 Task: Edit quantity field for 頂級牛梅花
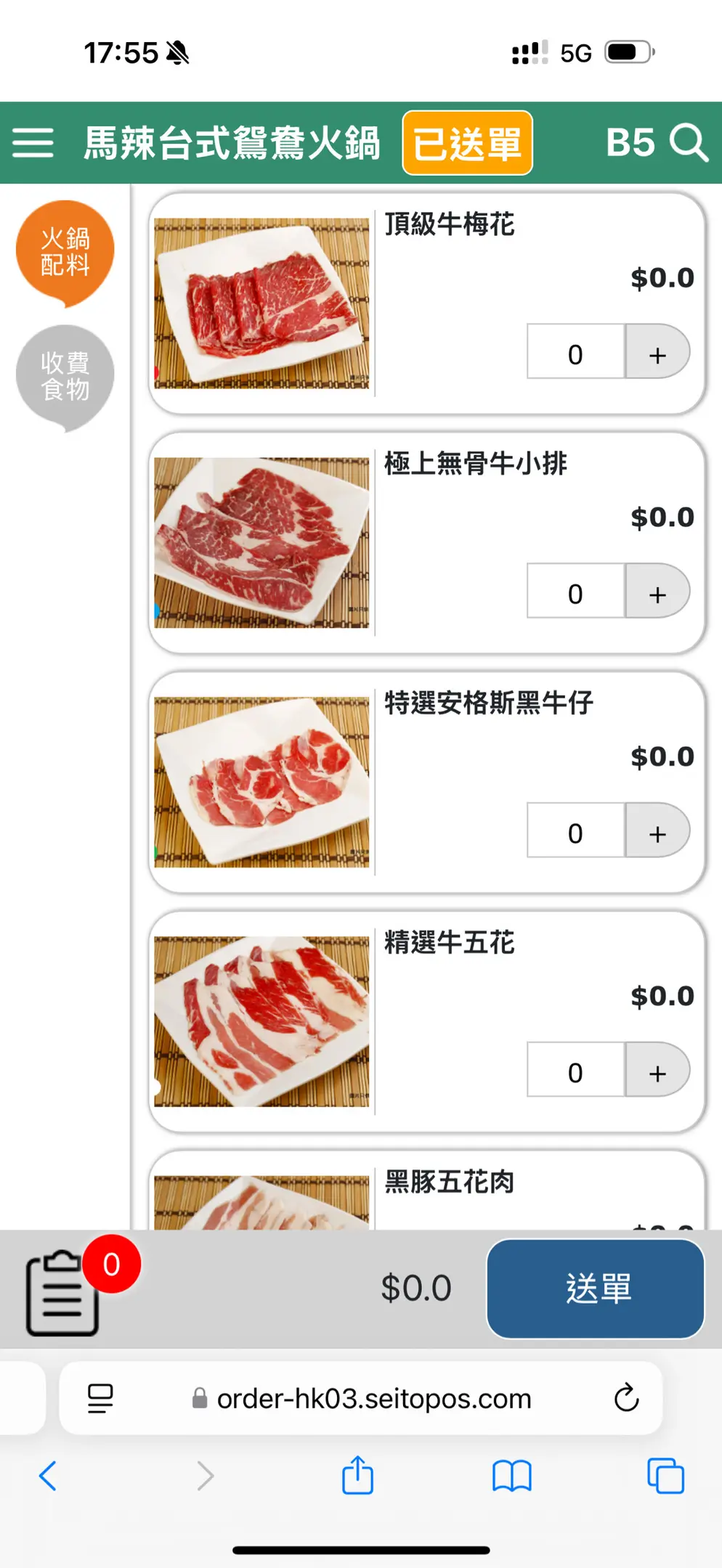coord(575,353)
